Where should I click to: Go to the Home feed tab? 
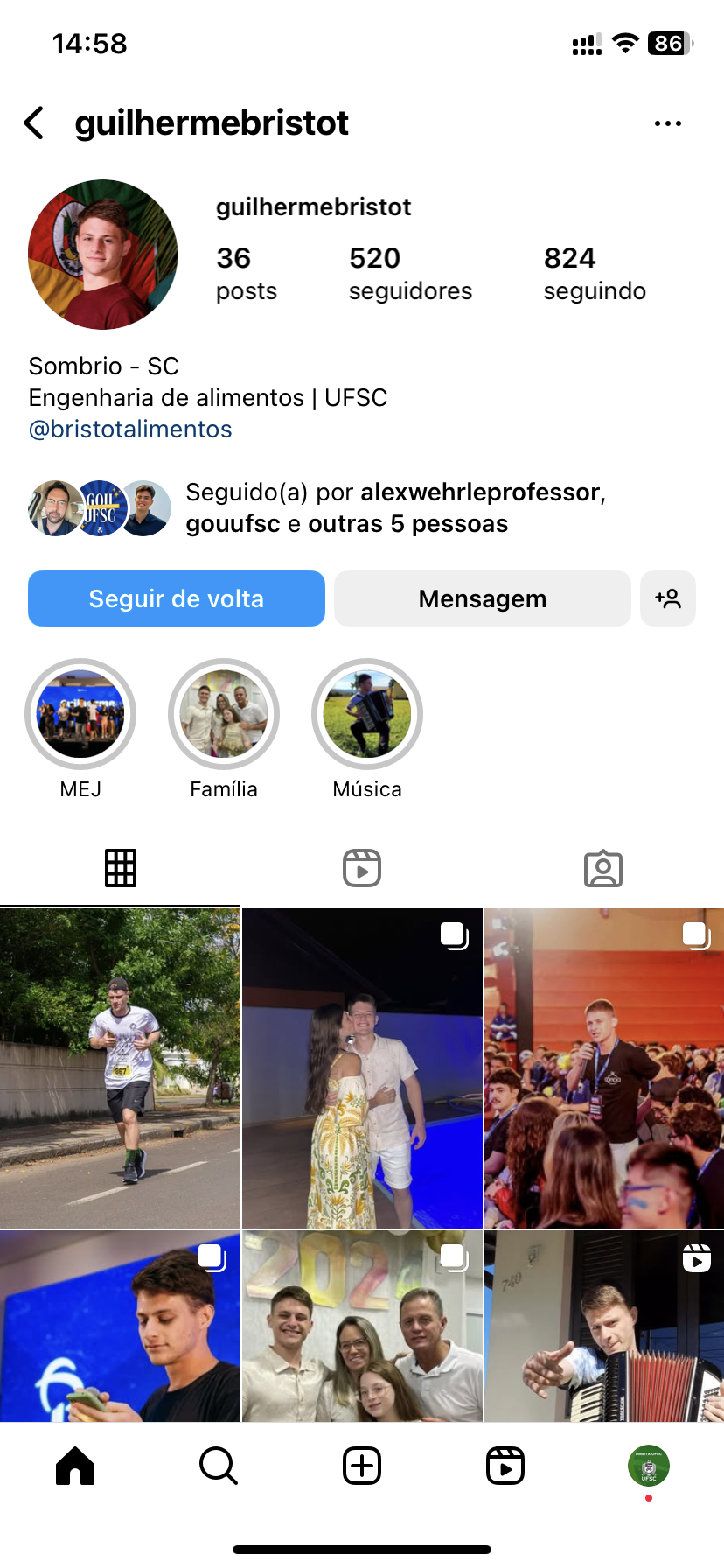pos(75,1466)
